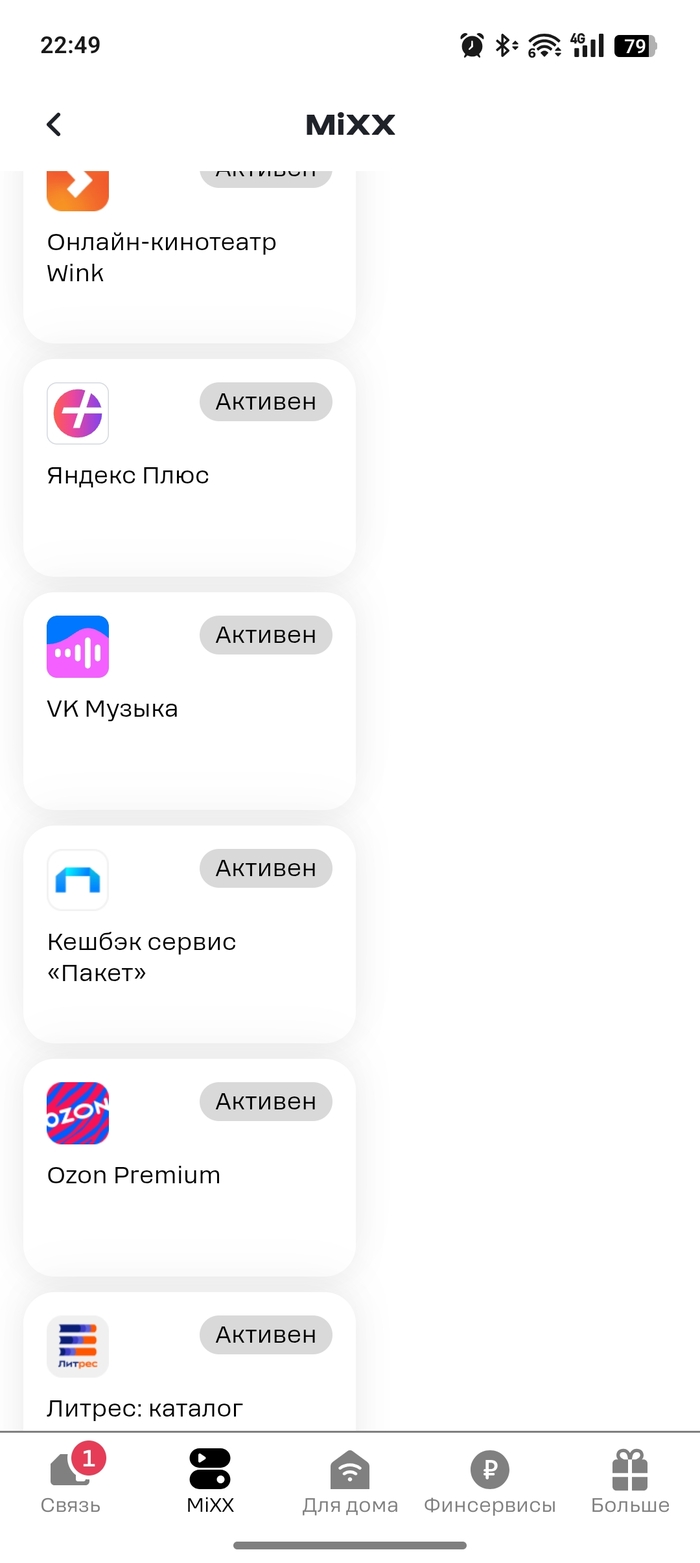700x1563 pixels.
Task: Open the Онлайн-кинотеатр Wink card
Action: pos(189,258)
